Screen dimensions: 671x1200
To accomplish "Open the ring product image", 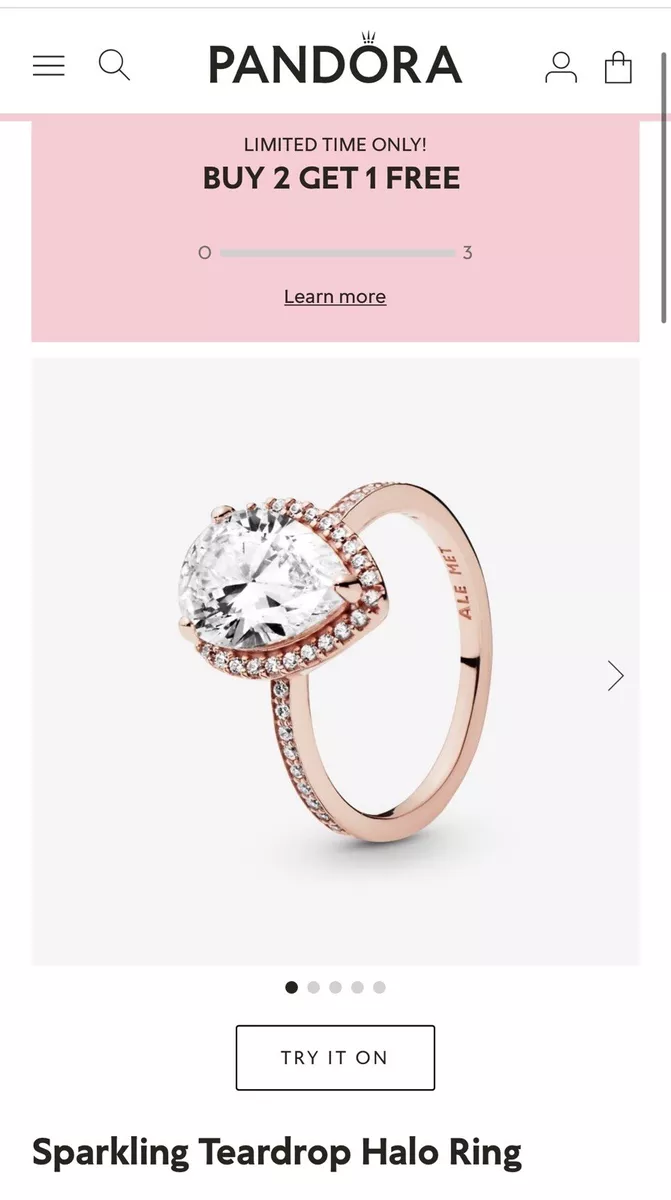I will coord(335,662).
